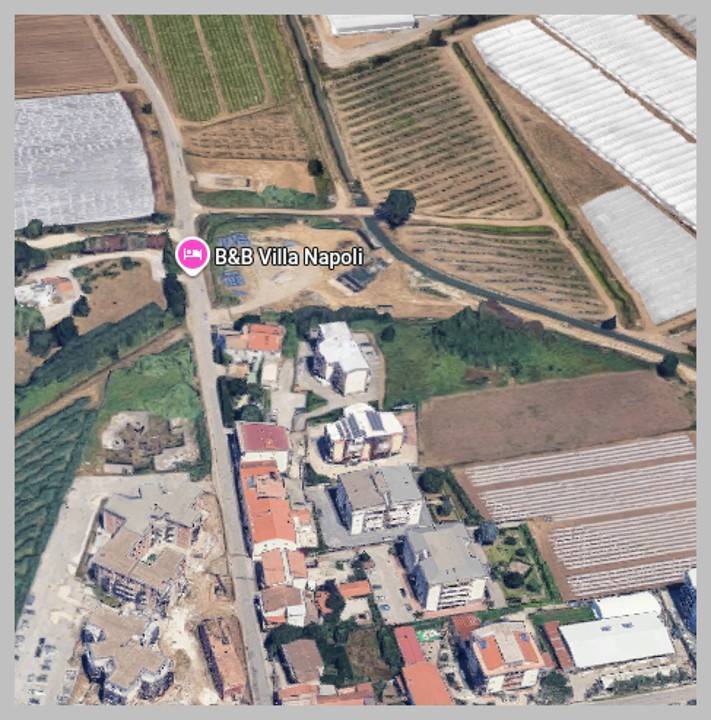Open the B&B Villa Napoli map pin
Screen dimensions: 711x720
pyautogui.click(x=192, y=256)
